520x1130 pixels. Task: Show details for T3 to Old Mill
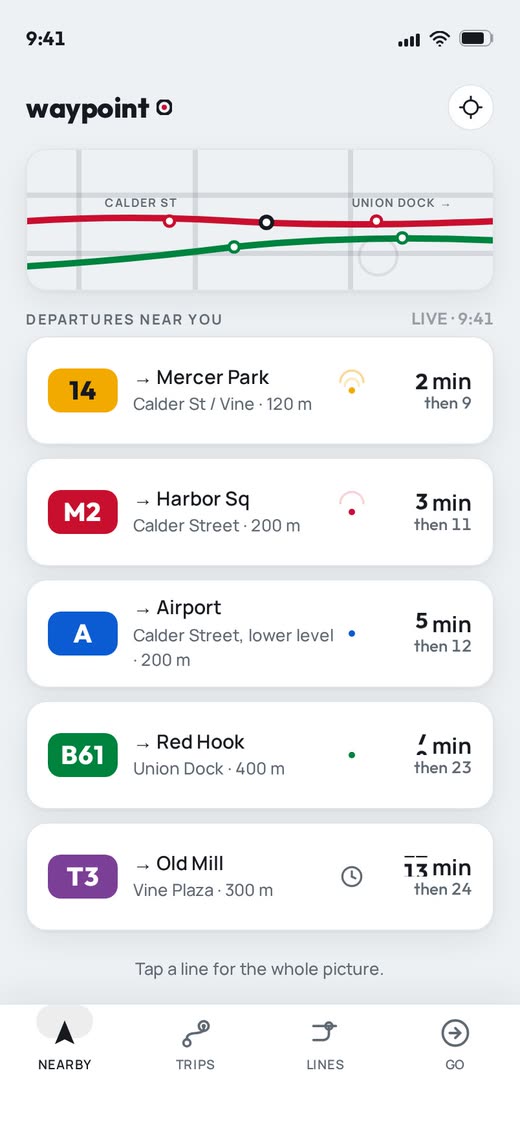tap(260, 877)
